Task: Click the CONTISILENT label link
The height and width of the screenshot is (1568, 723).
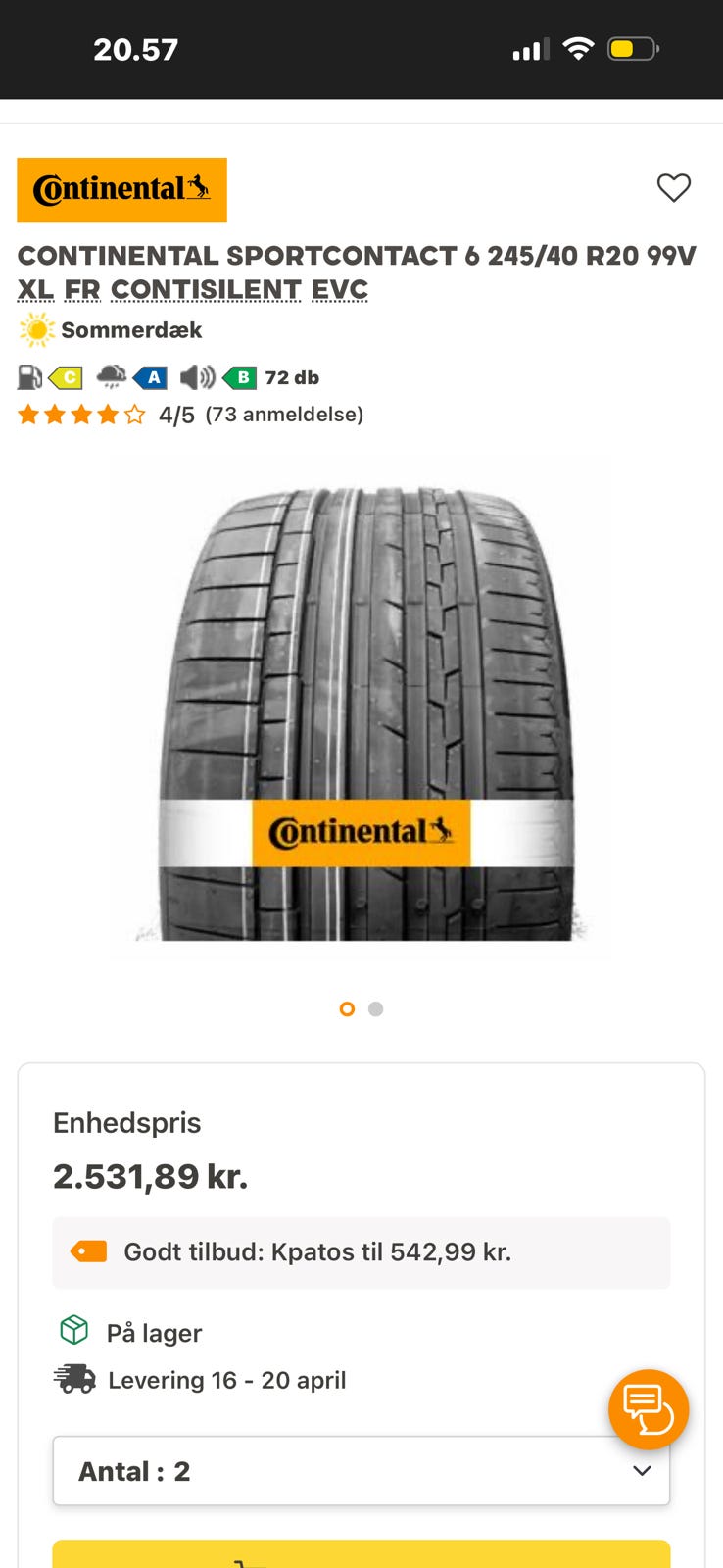Action: (x=206, y=289)
